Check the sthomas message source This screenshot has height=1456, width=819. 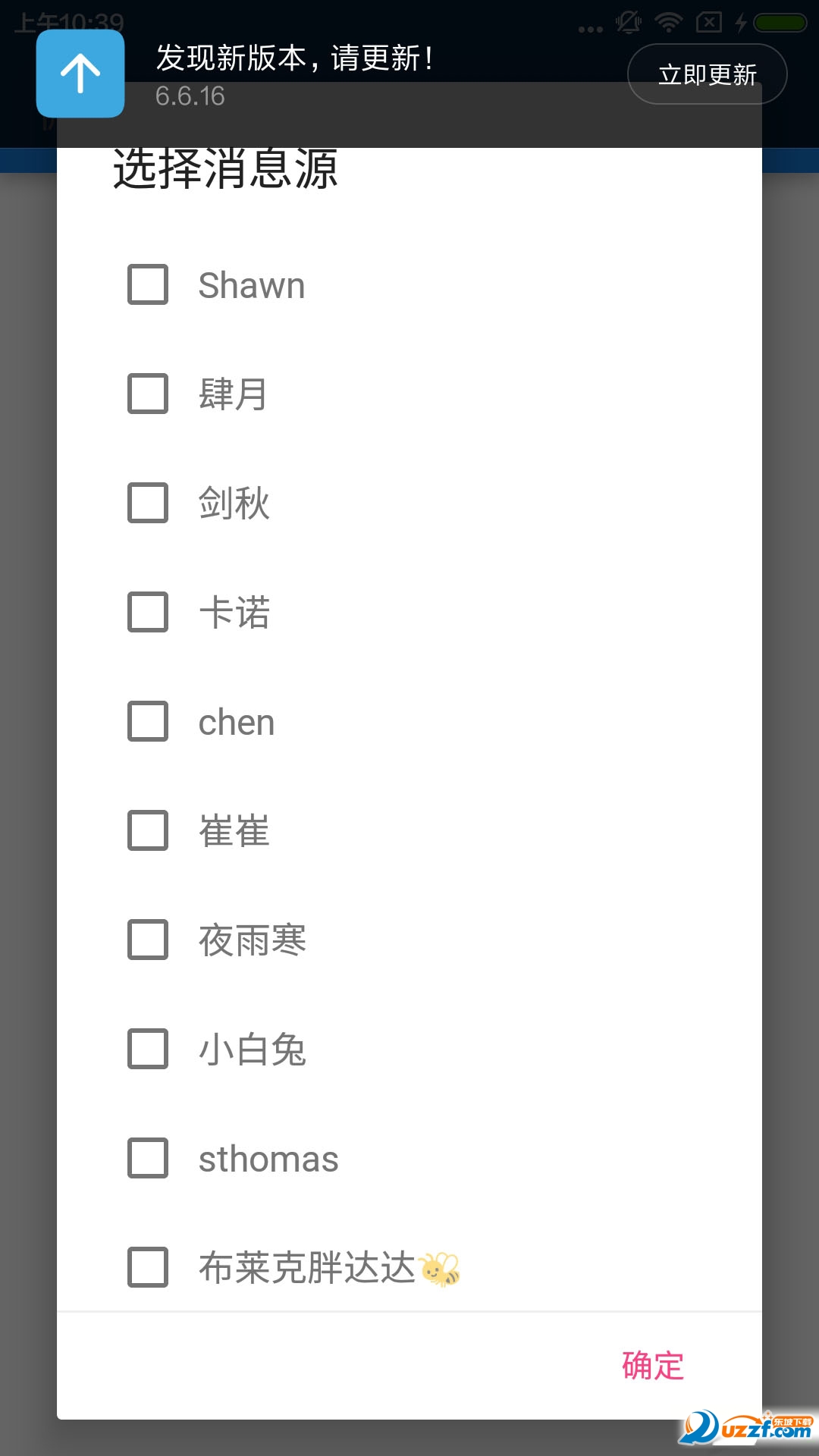(147, 1158)
